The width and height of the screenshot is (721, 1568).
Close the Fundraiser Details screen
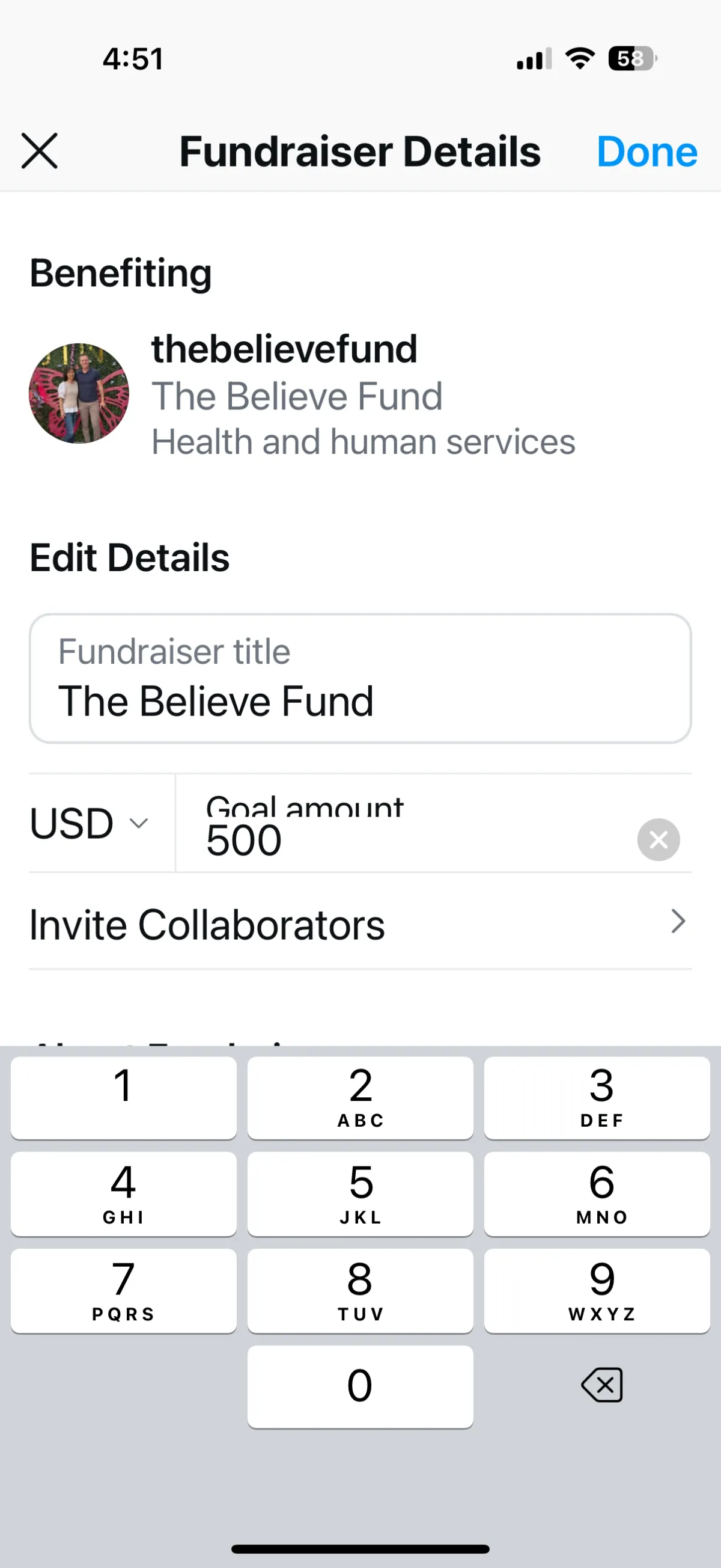click(40, 151)
